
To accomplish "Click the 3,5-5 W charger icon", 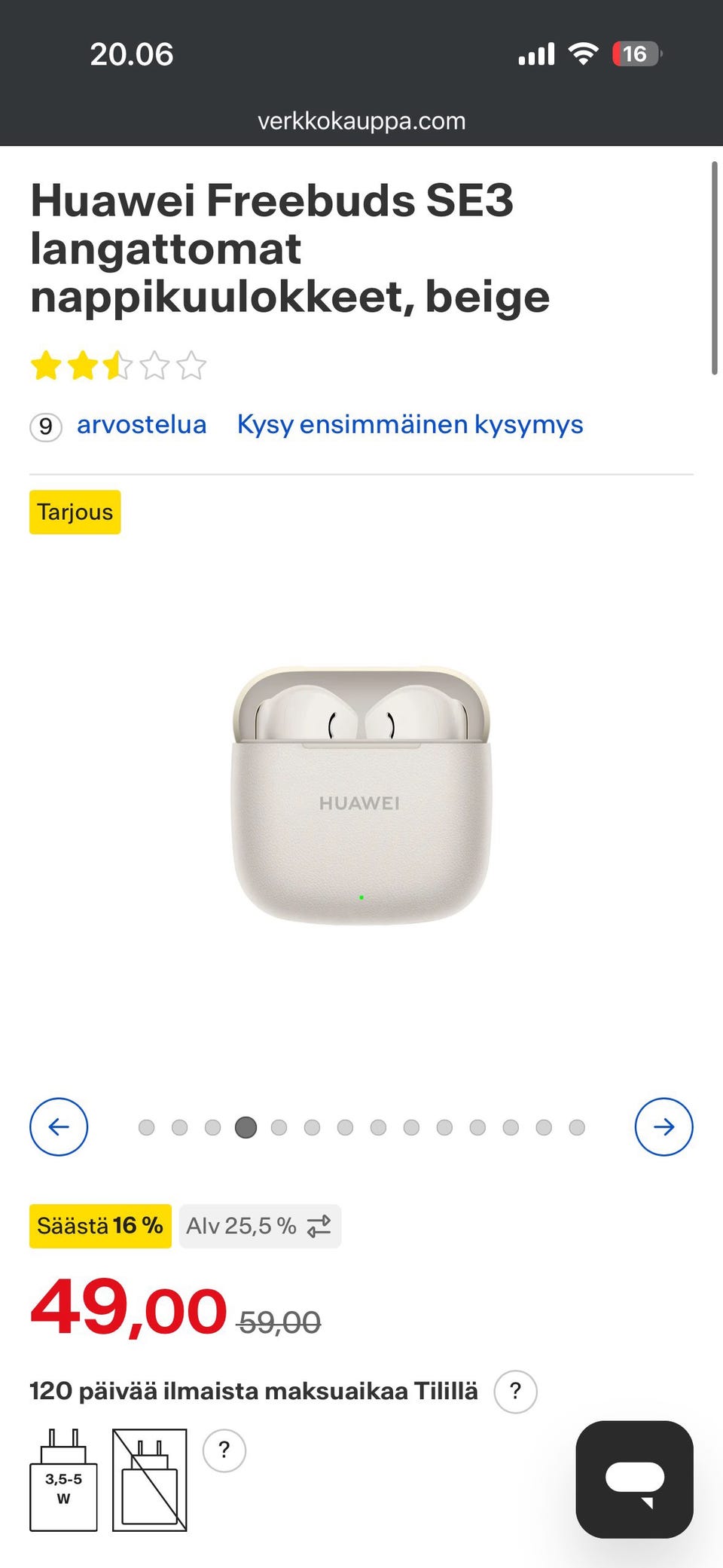I will click(x=63, y=1481).
